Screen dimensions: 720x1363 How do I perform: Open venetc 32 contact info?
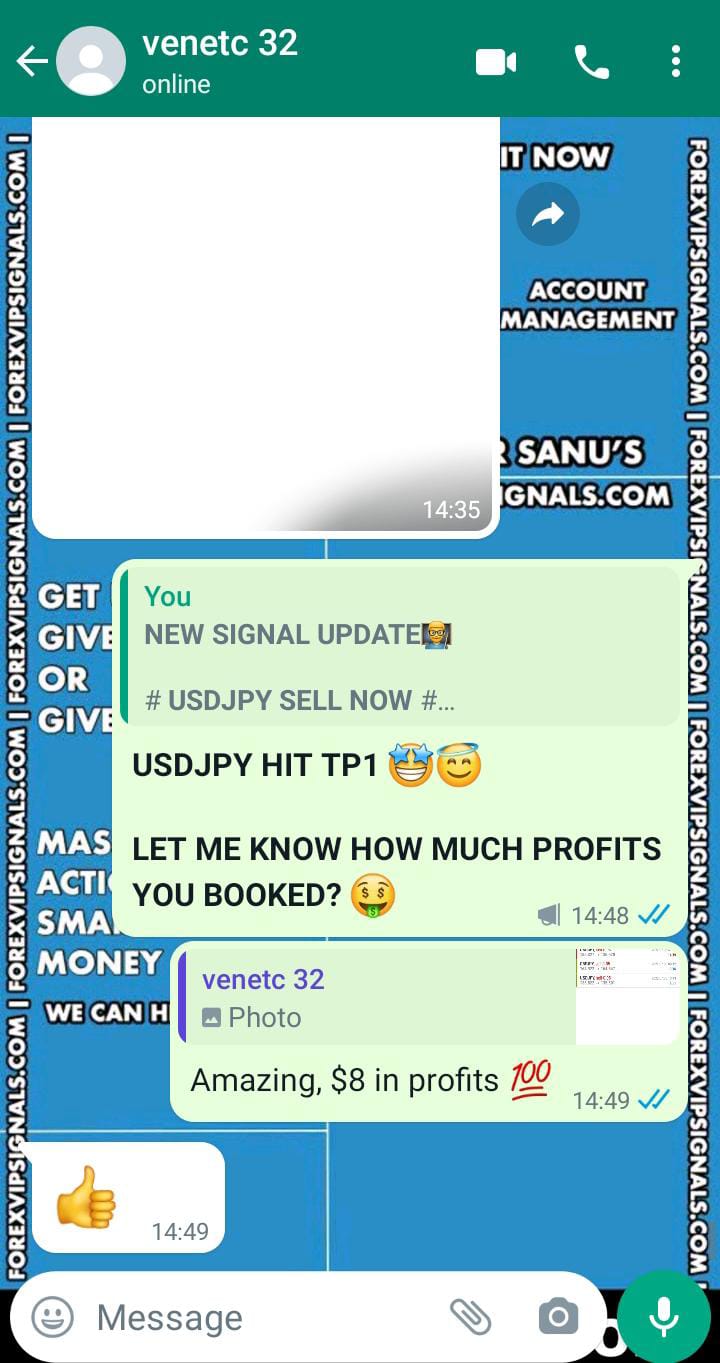coord(220,60)
